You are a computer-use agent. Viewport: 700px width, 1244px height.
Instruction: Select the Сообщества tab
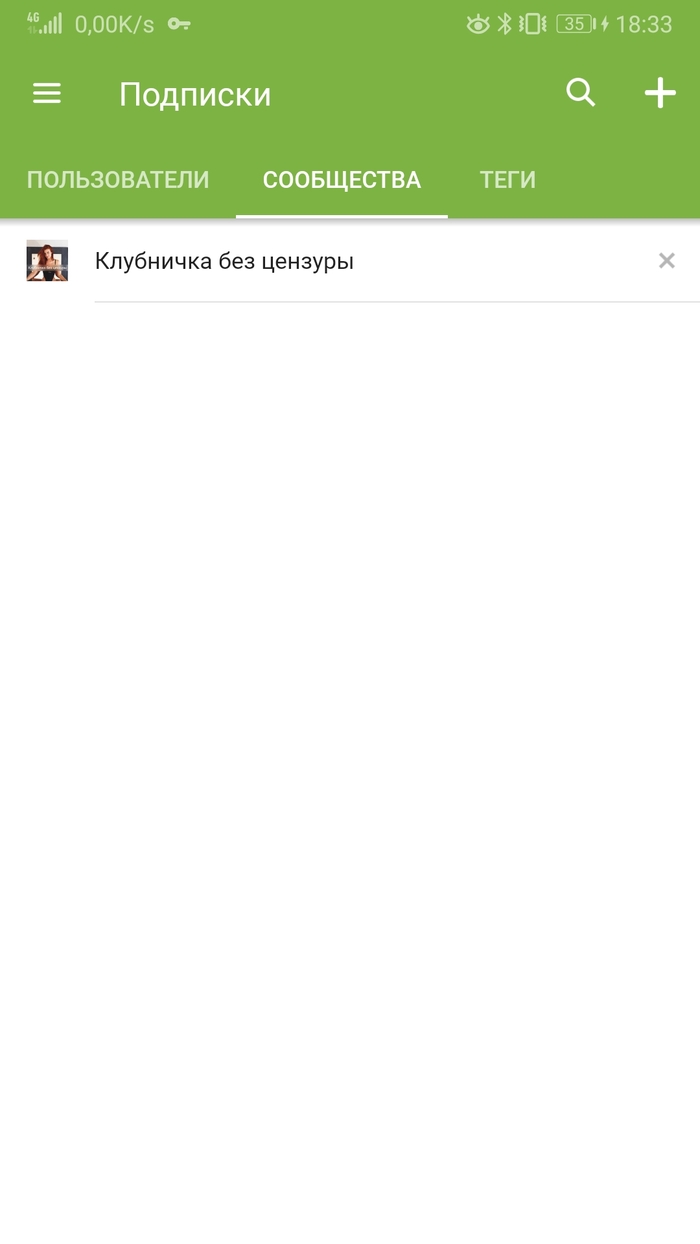342,180
